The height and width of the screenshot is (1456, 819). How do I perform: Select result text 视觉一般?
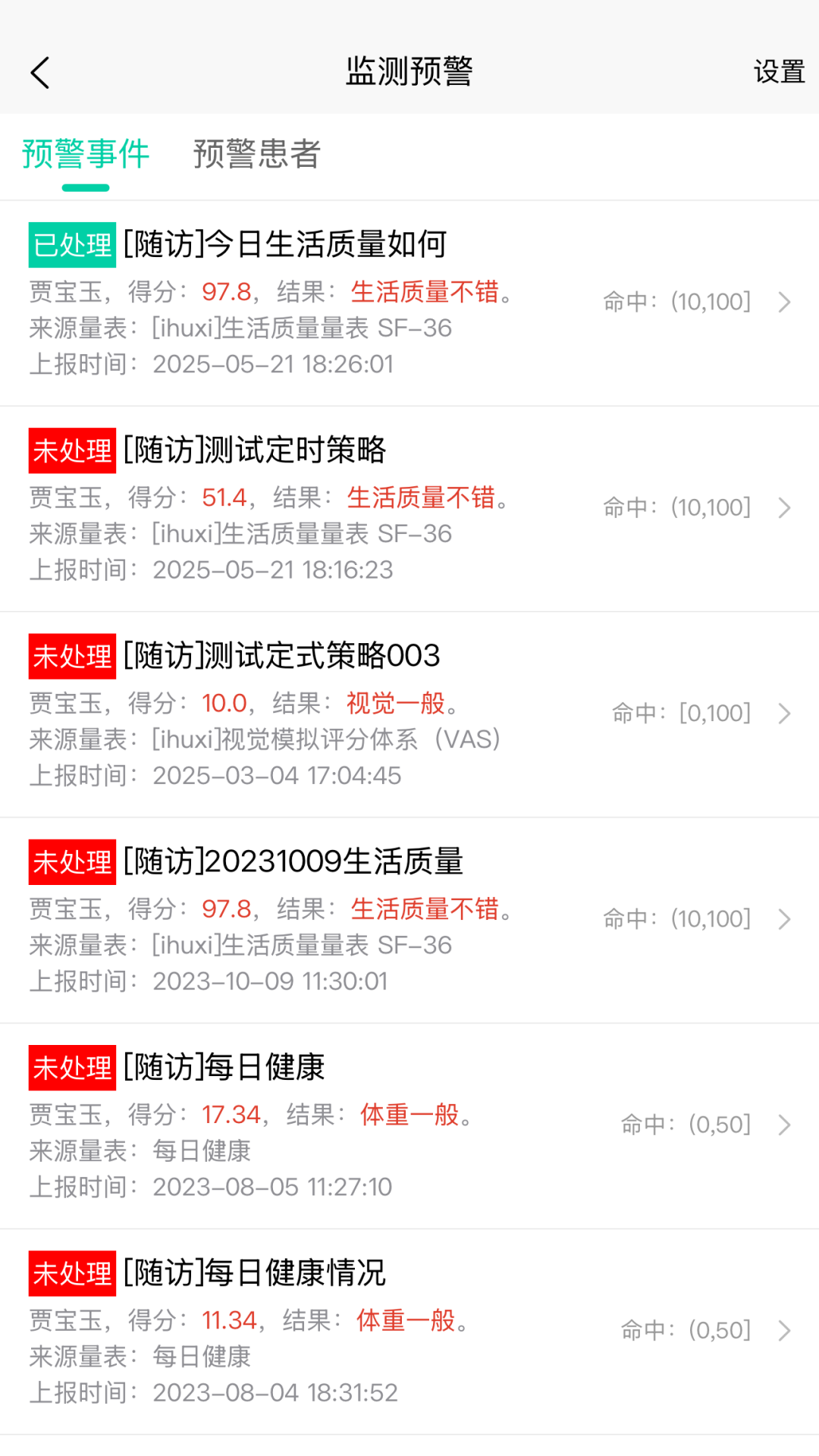coord(394,703)
